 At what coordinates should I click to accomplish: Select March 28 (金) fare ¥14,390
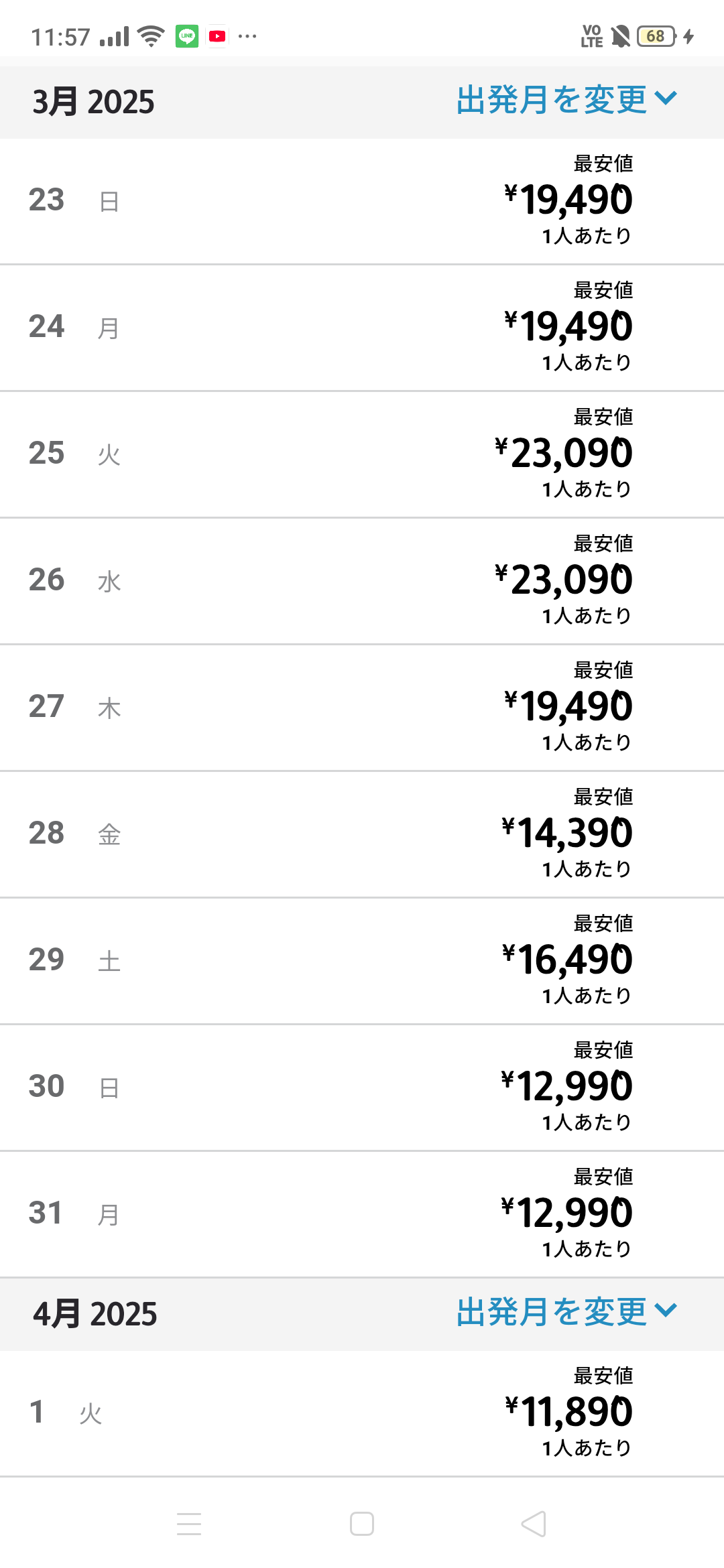click(x=362, y=834)
